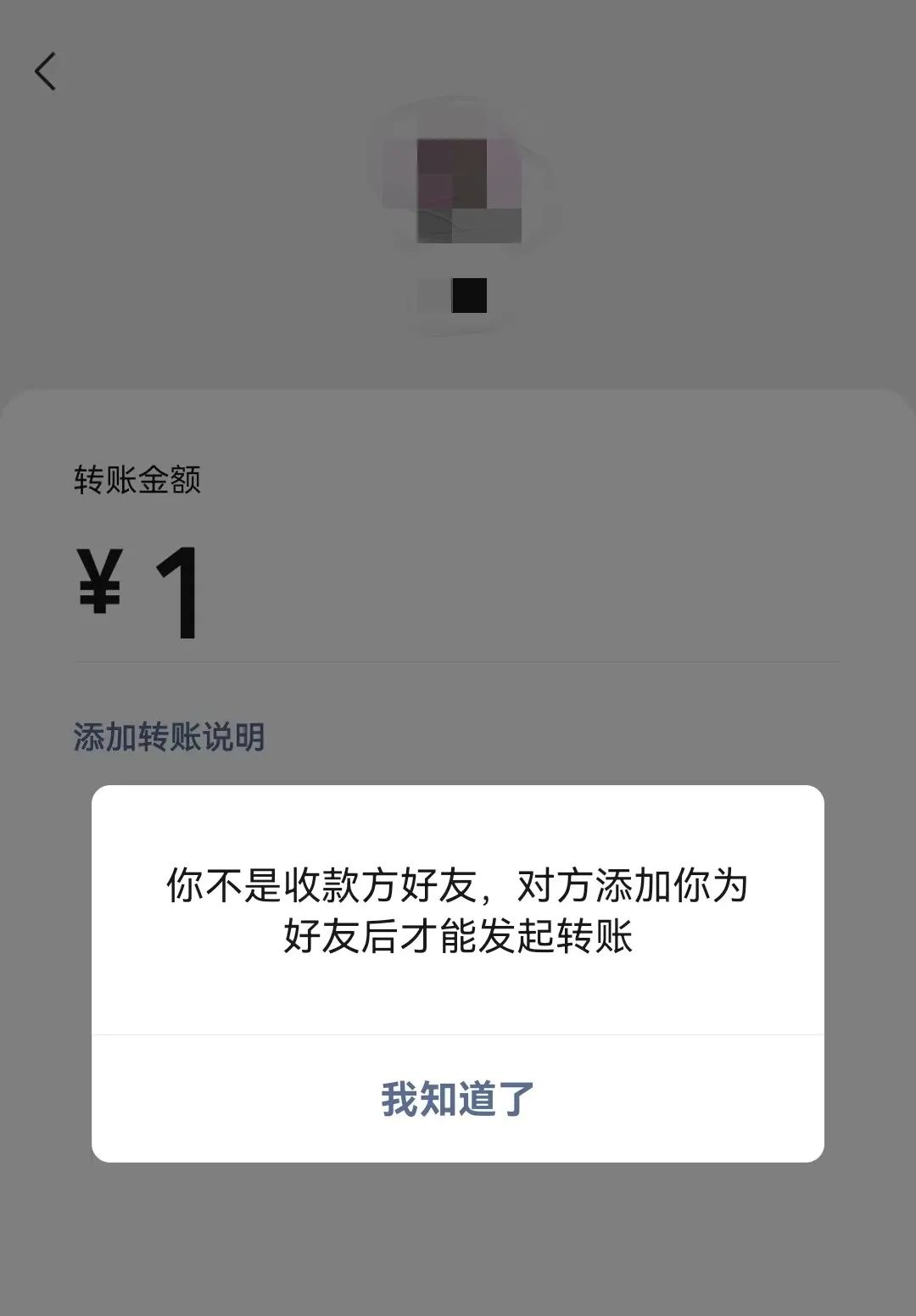Open 添加转账说明 to add a note
This screenshot has width=916, height=1316.
point(166,738)
